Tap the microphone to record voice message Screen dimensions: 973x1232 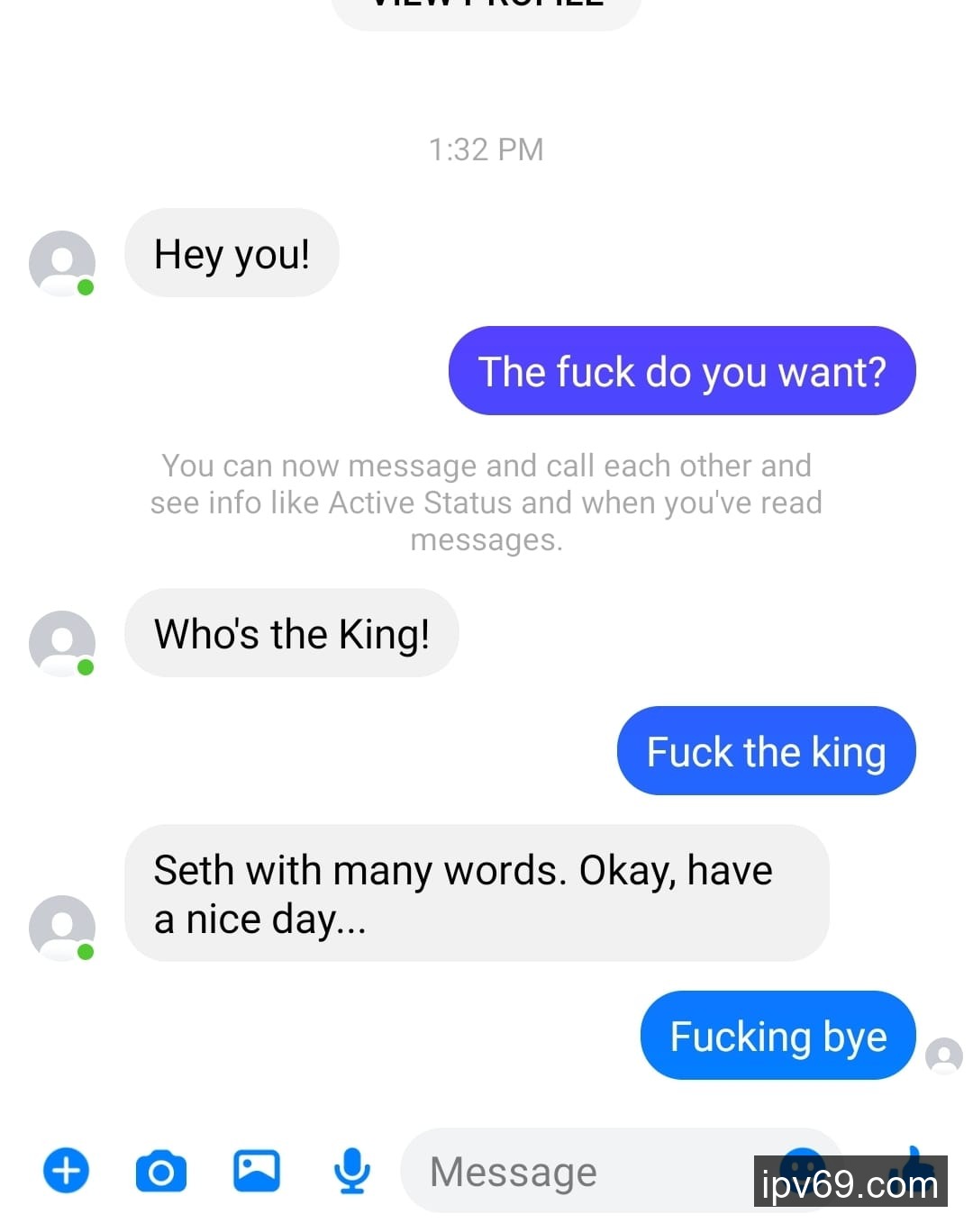click(x=351, y=1171)
